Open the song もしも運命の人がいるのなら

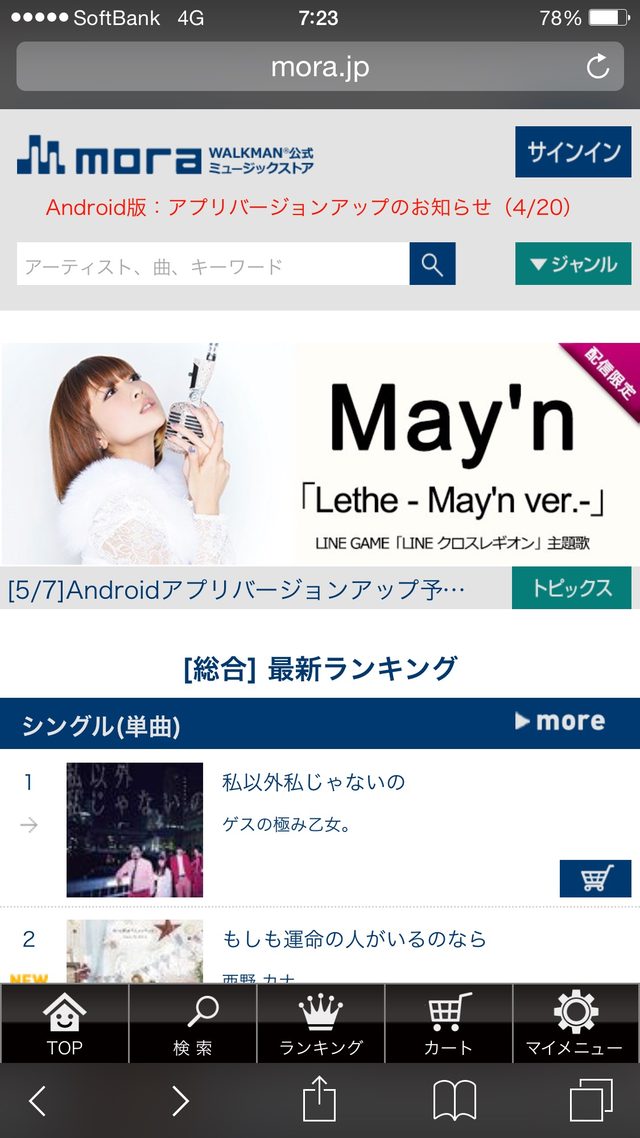(353, 939)
